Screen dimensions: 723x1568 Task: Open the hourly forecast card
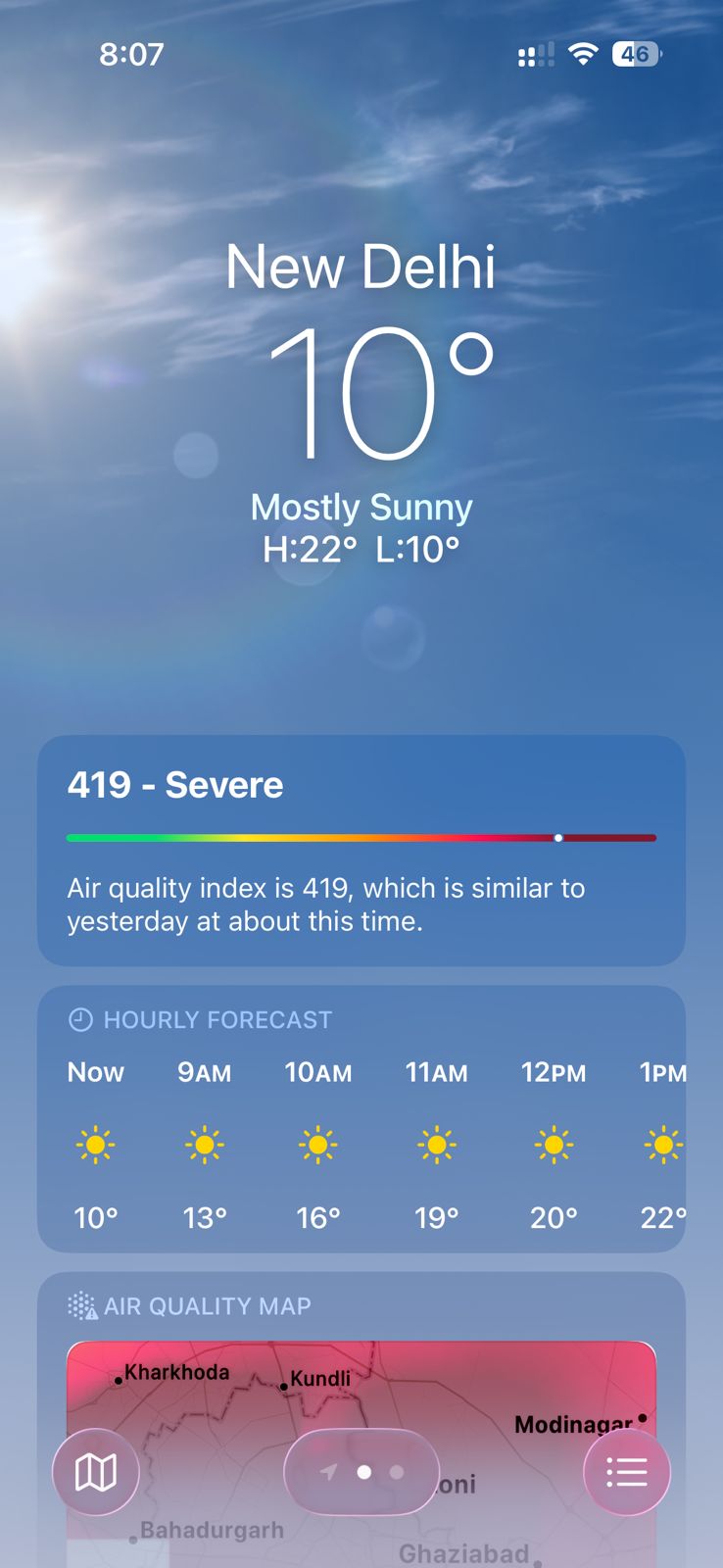tap(361, 1119)
